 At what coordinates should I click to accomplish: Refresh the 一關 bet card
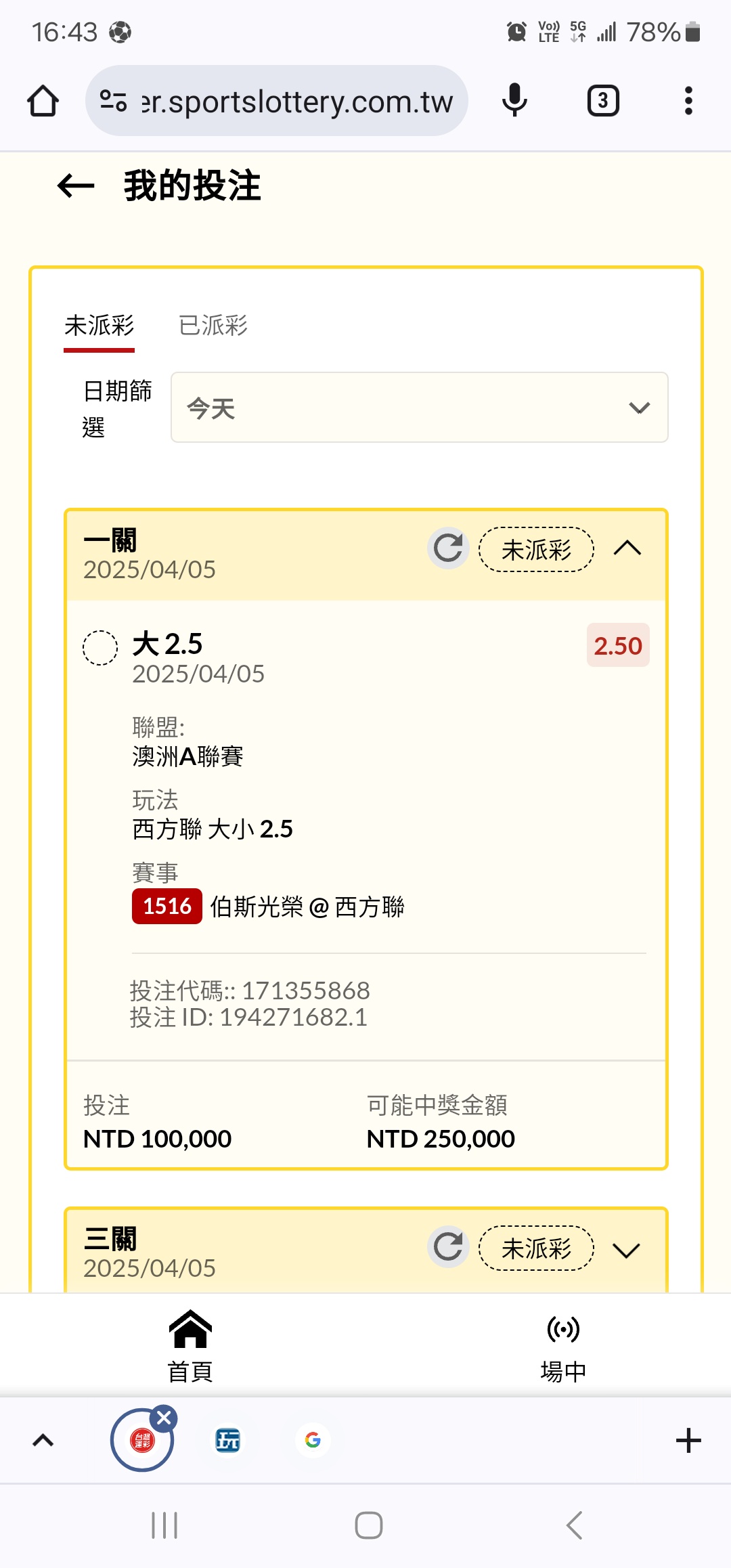click(x=448, y=548)
